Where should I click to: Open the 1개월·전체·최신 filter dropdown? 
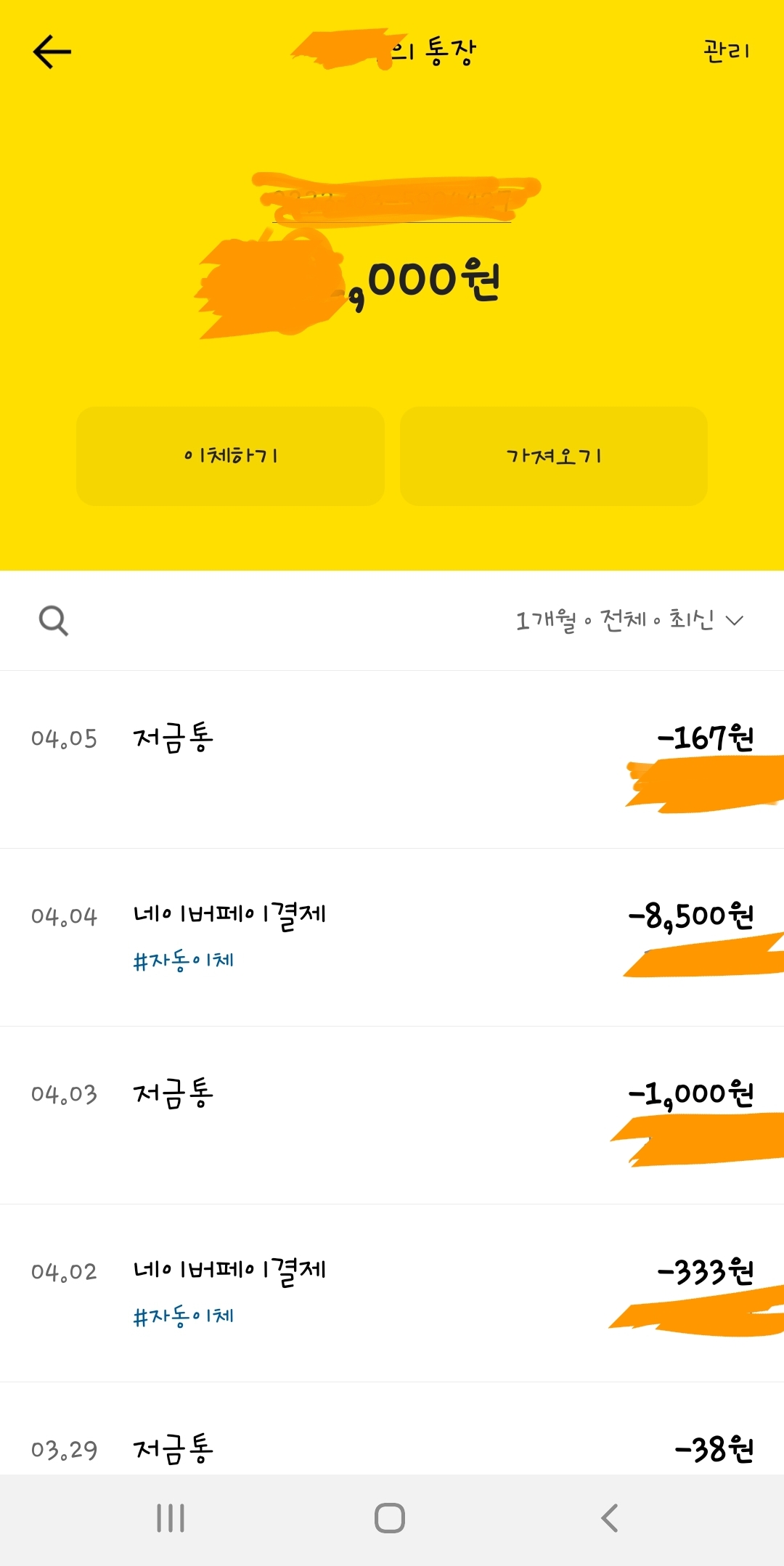pos(629,621)
